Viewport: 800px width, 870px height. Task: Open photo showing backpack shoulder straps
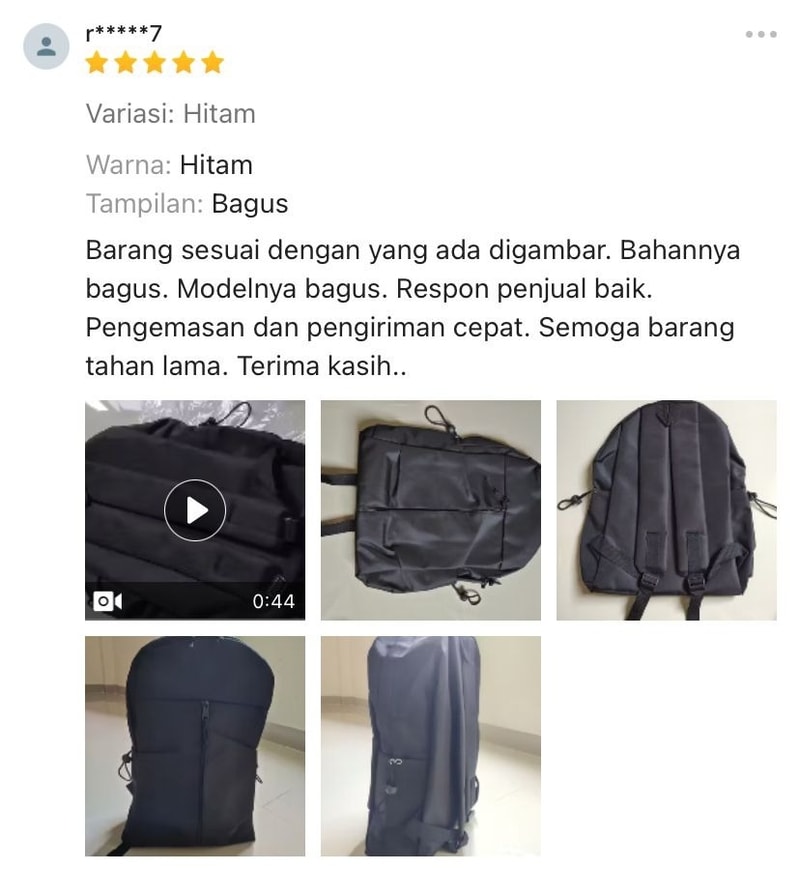tap(666, 510)
